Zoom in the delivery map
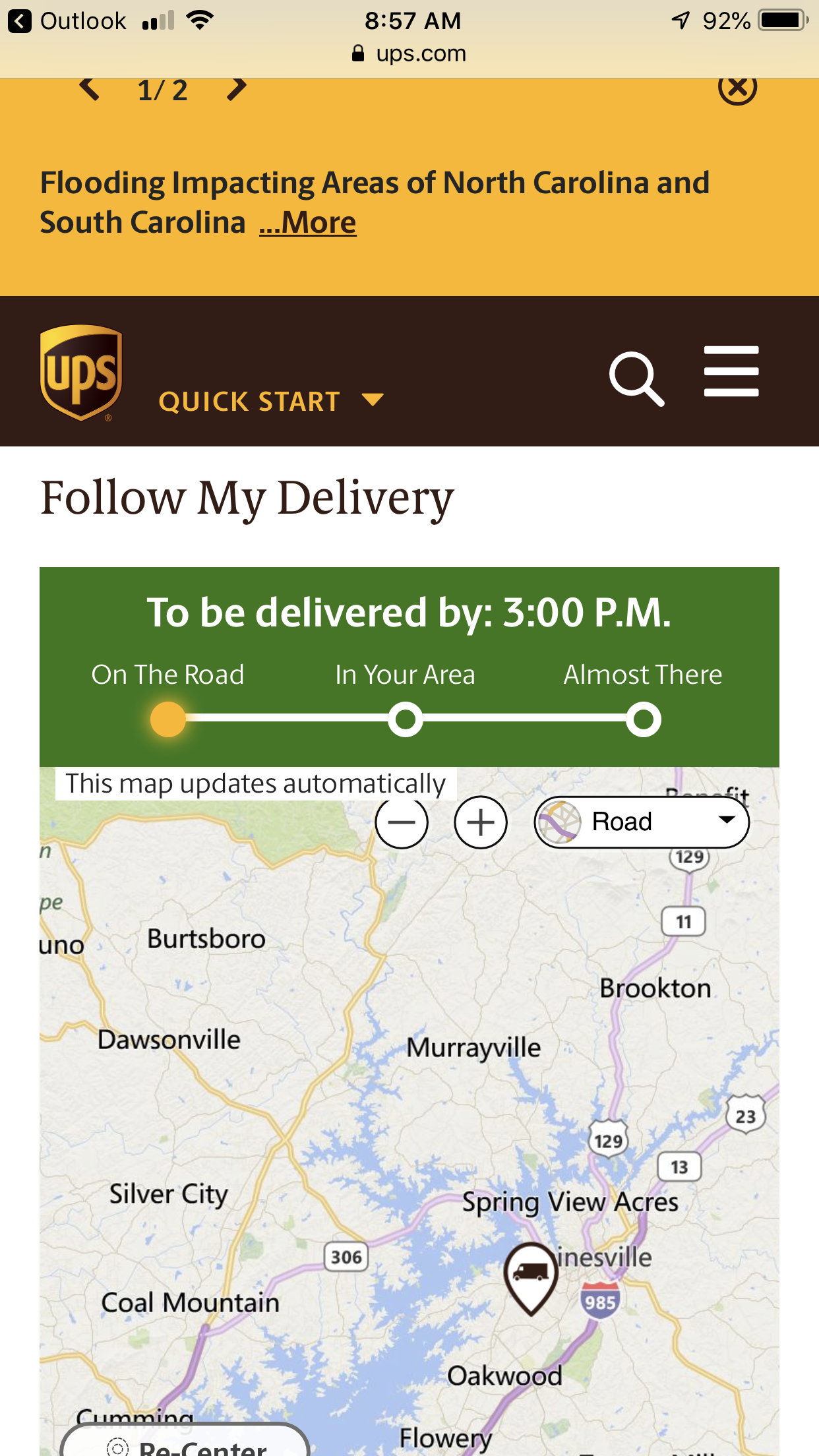The width and height of the screenshot is (819, 1456). click(x=481, y=822)
